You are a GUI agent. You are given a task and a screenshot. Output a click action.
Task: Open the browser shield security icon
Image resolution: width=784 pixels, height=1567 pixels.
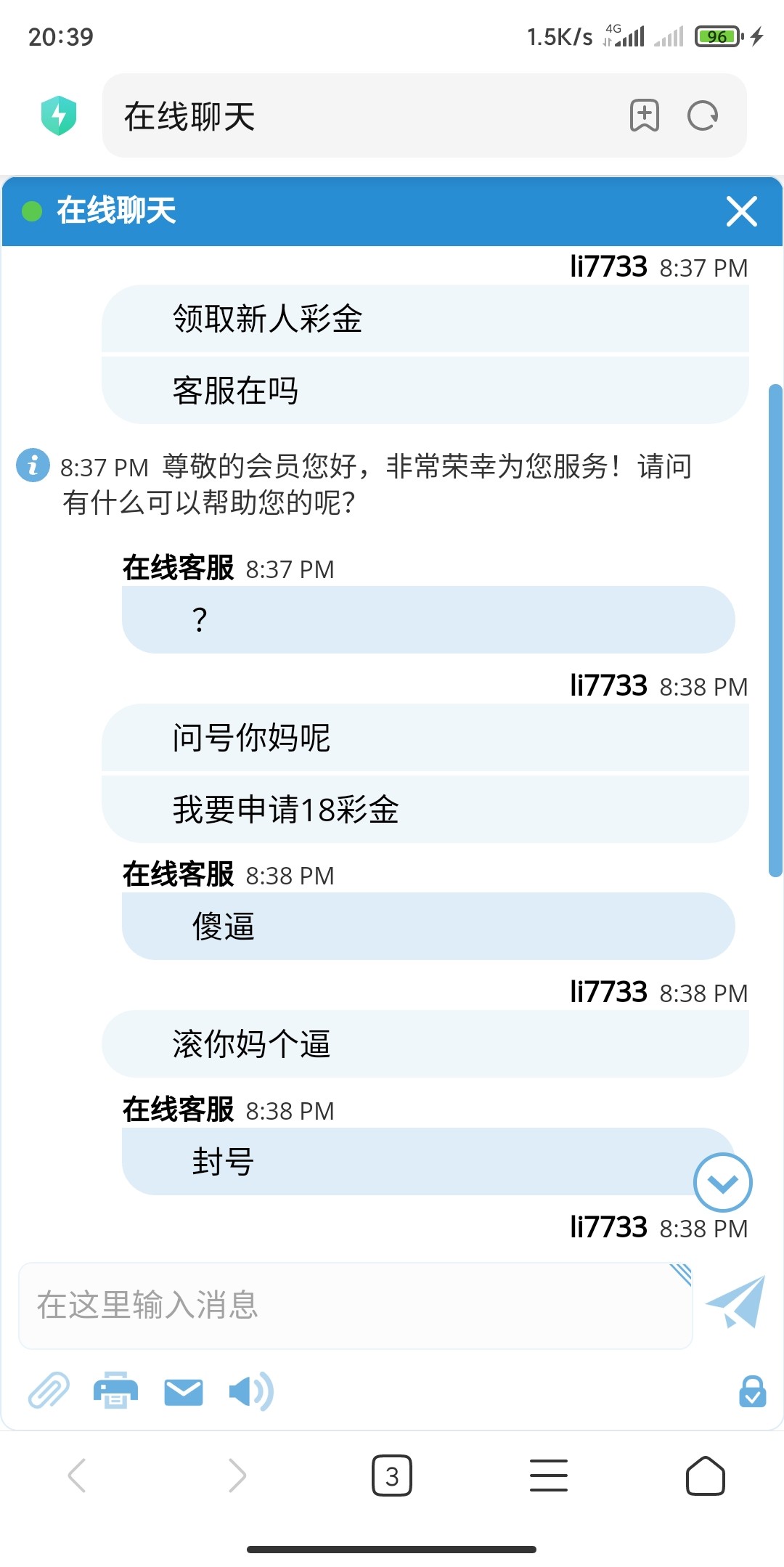pyautogui.click(x=59, y=115)
